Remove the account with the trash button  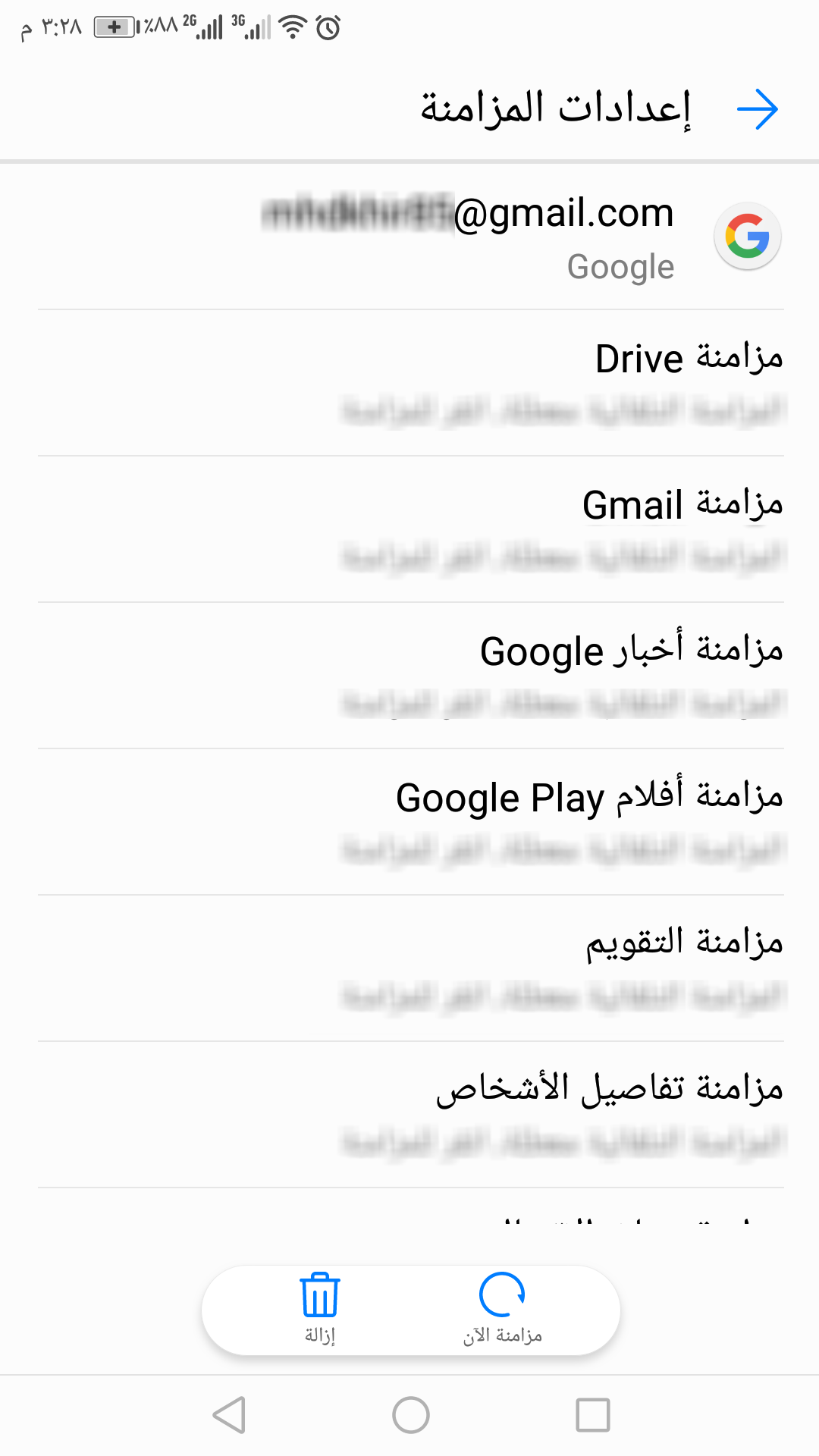(320, 1310)
